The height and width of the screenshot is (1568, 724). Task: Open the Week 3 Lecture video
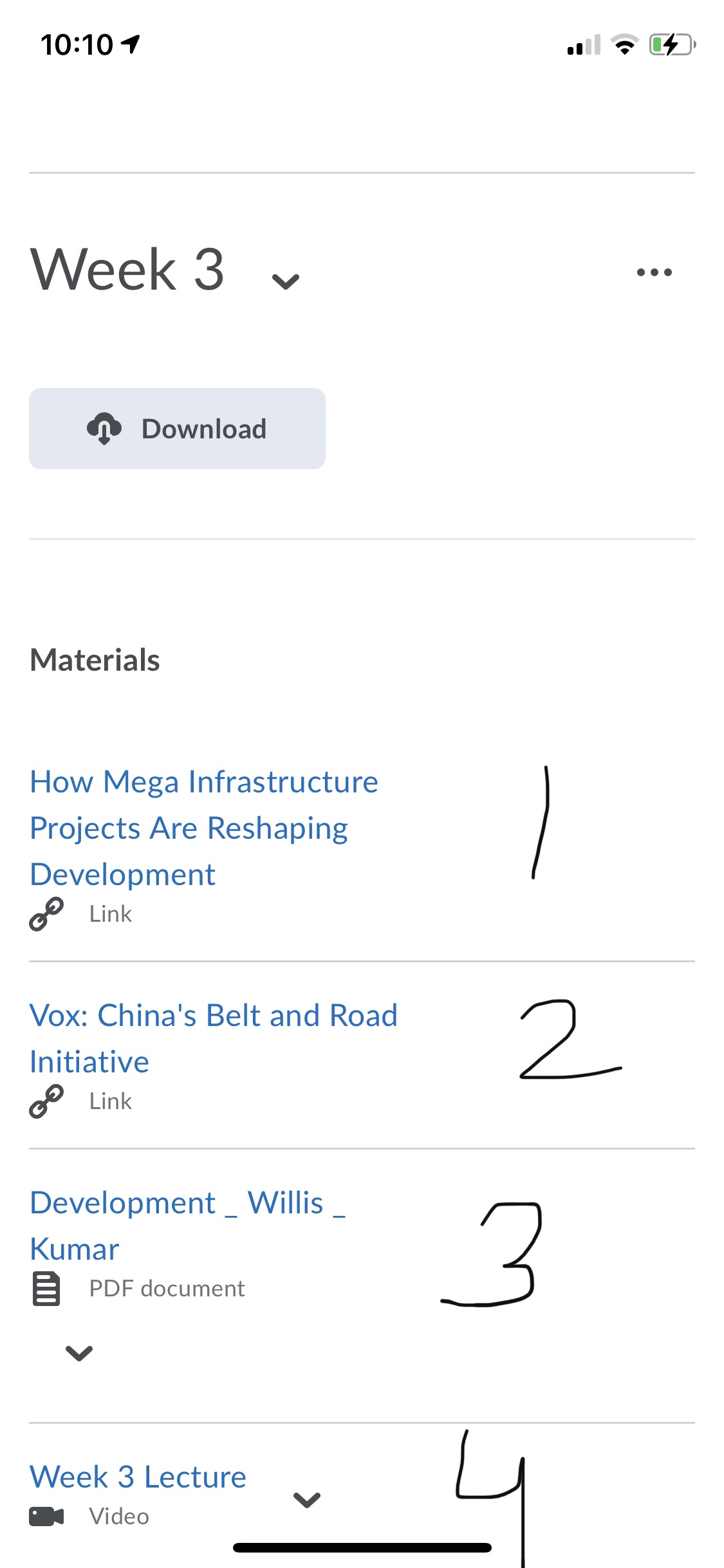(138, 1477)
